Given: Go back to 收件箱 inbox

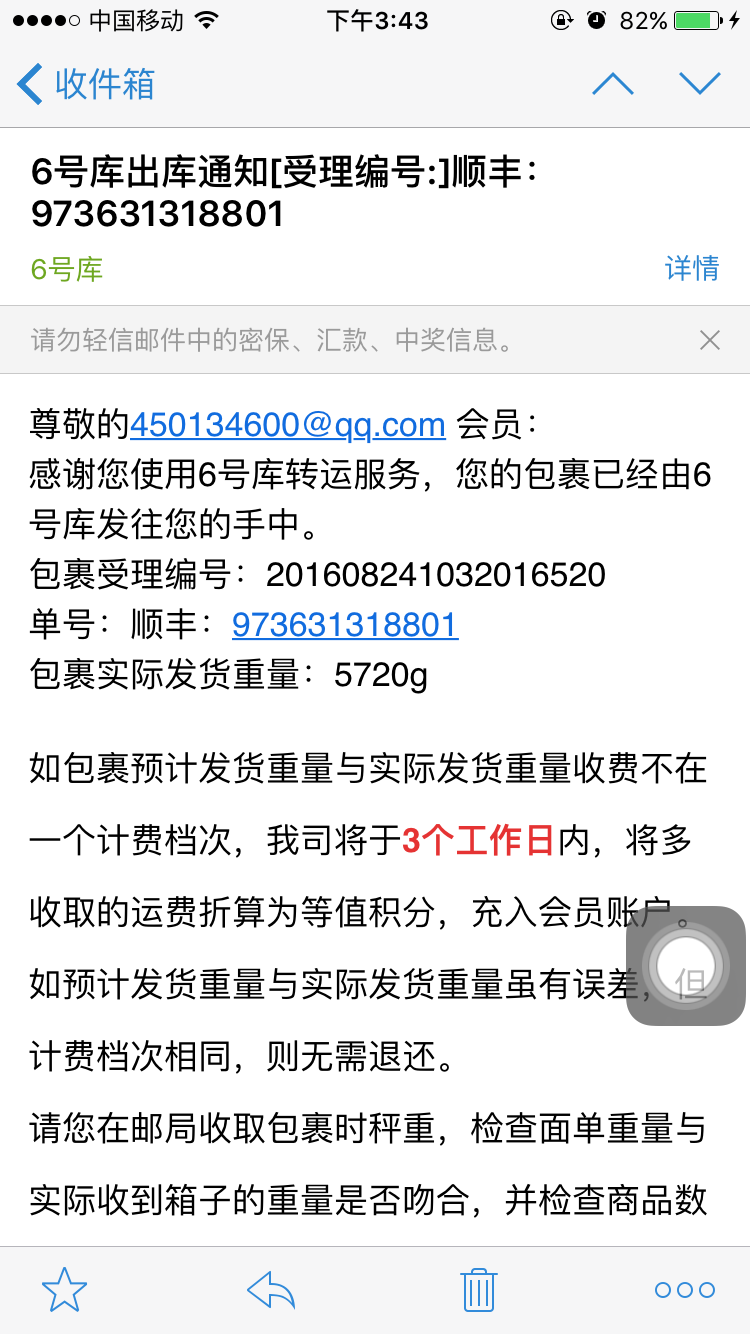Looking at the screenshot, I should pyautogui.click(x=87, y=84).
